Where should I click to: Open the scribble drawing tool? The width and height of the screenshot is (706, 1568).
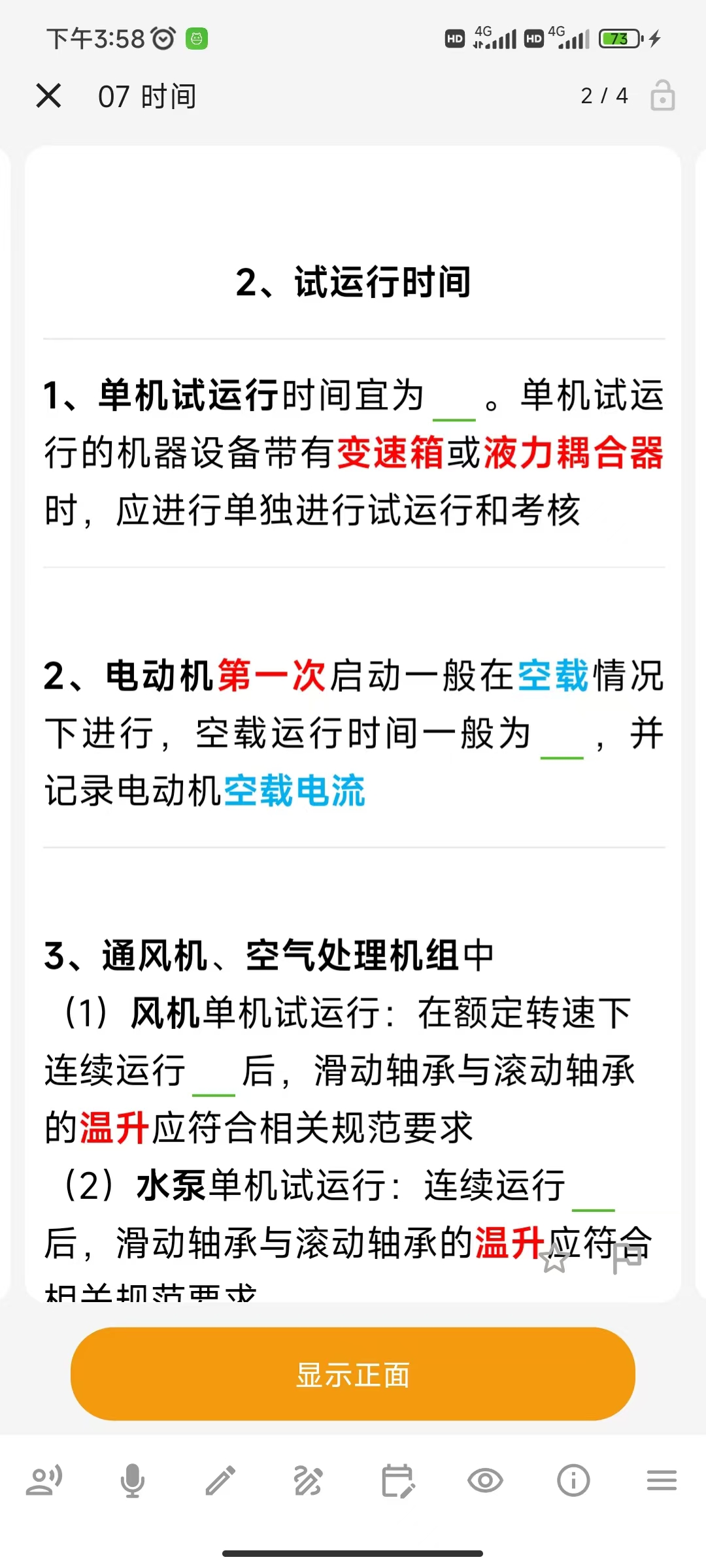tap(309, 1480)
